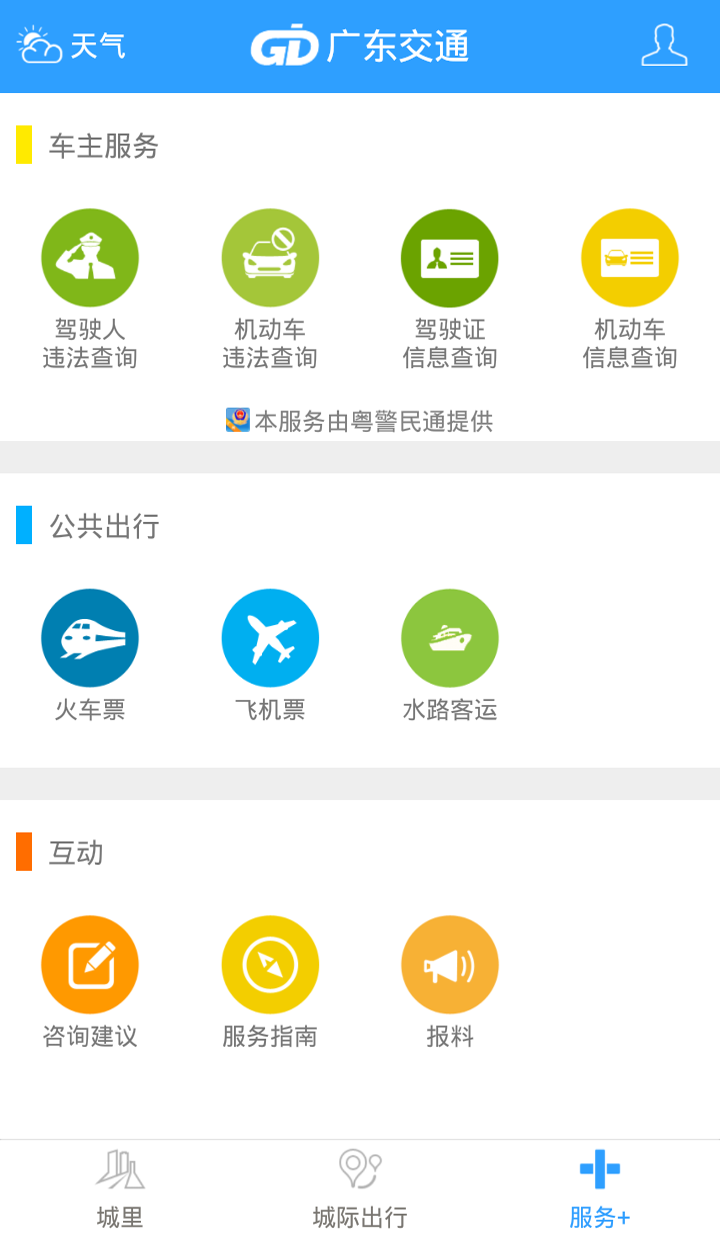
Task: Open 火车票 train tickets
Action: click(x=90, y=656)
